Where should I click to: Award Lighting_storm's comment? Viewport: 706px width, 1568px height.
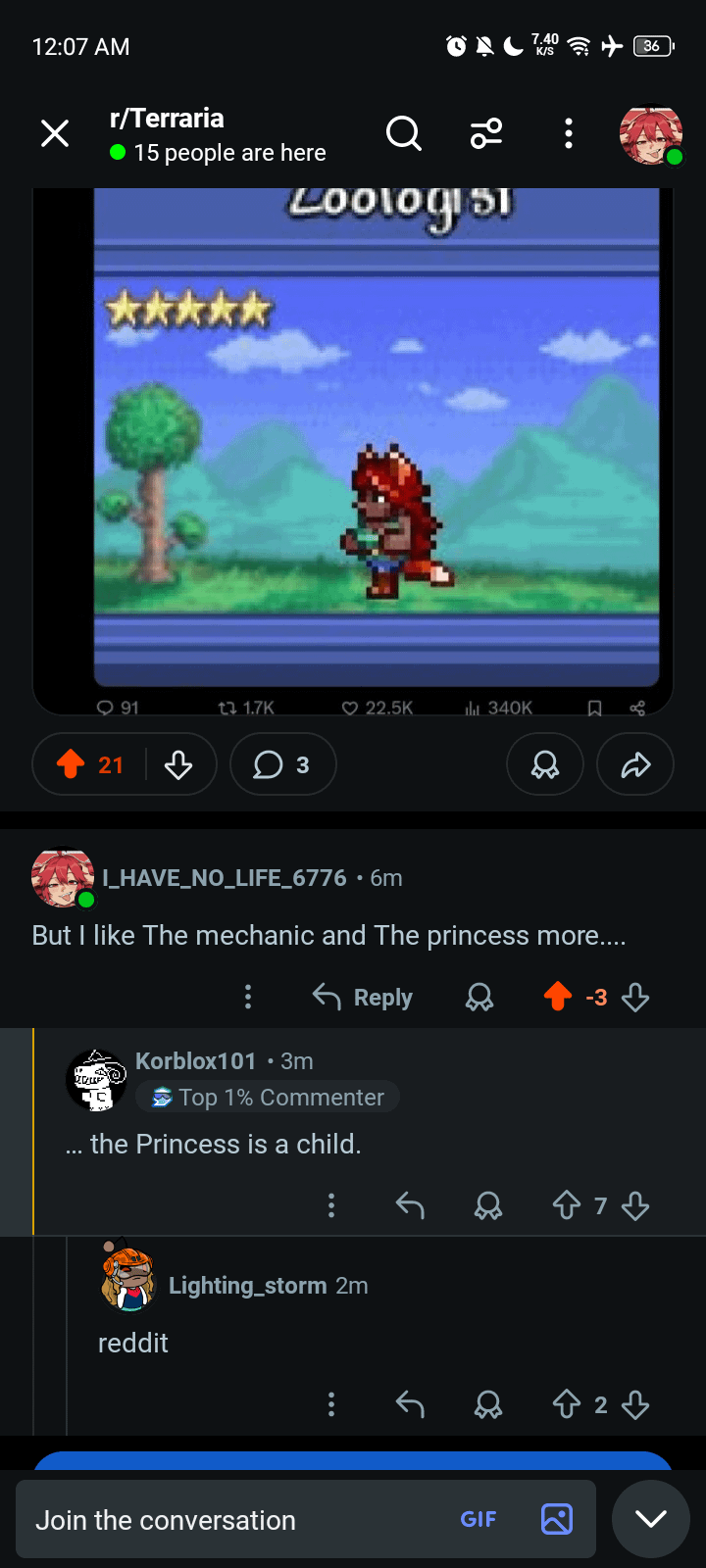[x=487, y=1405]
